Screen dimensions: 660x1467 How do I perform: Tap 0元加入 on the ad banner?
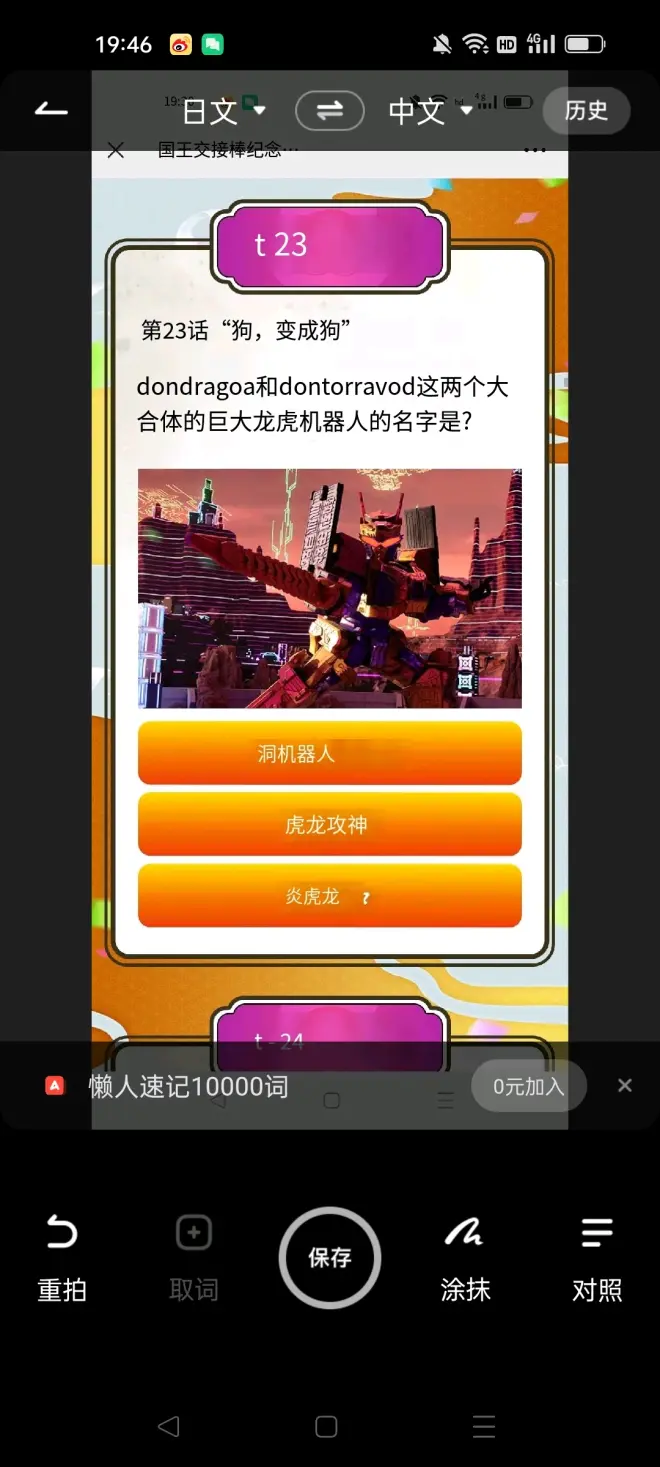point(528,1086)
